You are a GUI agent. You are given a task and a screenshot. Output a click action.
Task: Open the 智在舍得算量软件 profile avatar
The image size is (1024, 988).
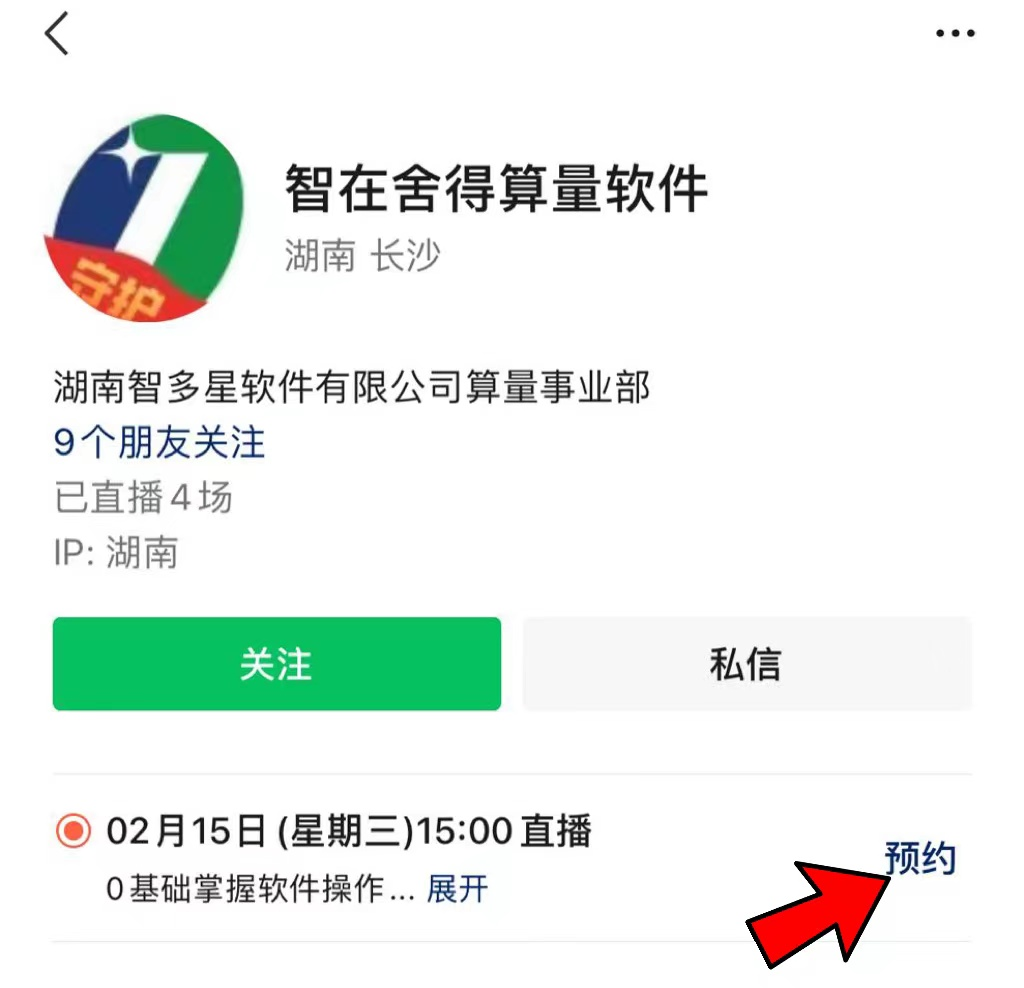point(147,218)
